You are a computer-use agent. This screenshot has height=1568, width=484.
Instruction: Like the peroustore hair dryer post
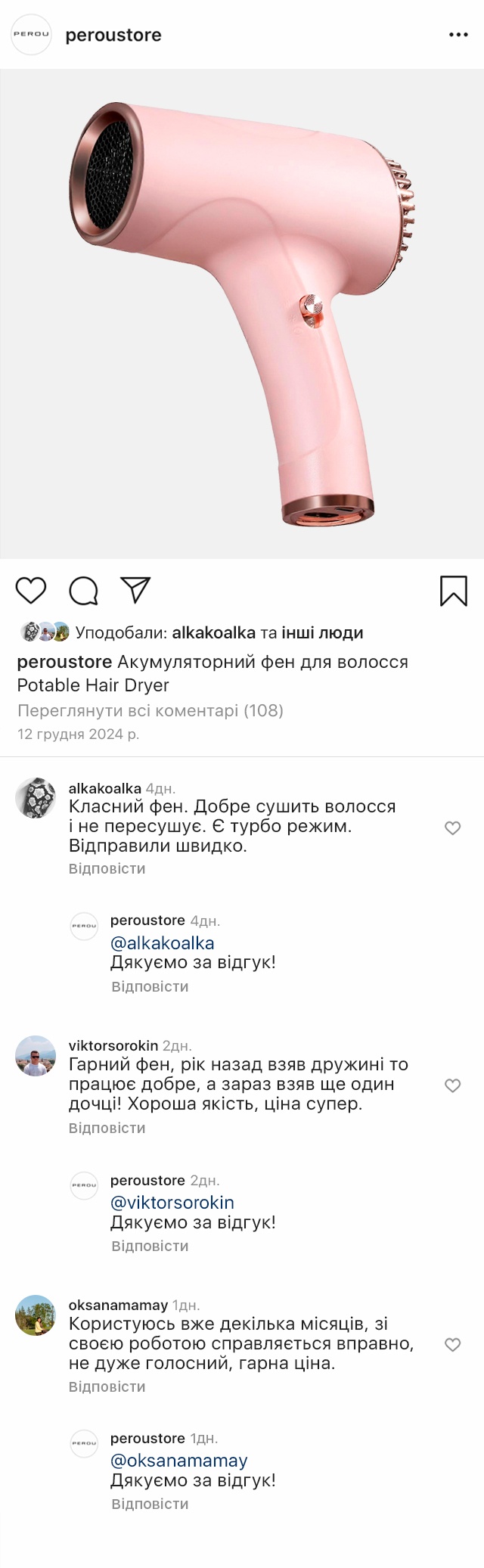pos(31,591)
